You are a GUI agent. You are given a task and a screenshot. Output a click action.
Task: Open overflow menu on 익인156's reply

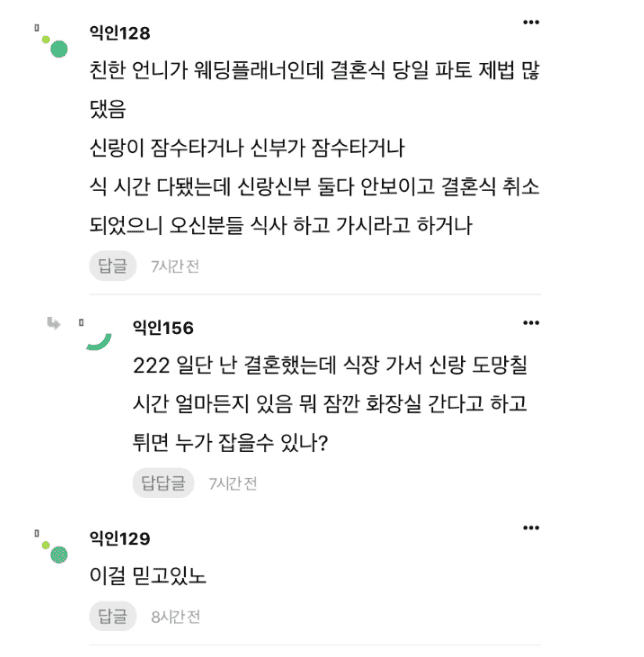point(531,323)
